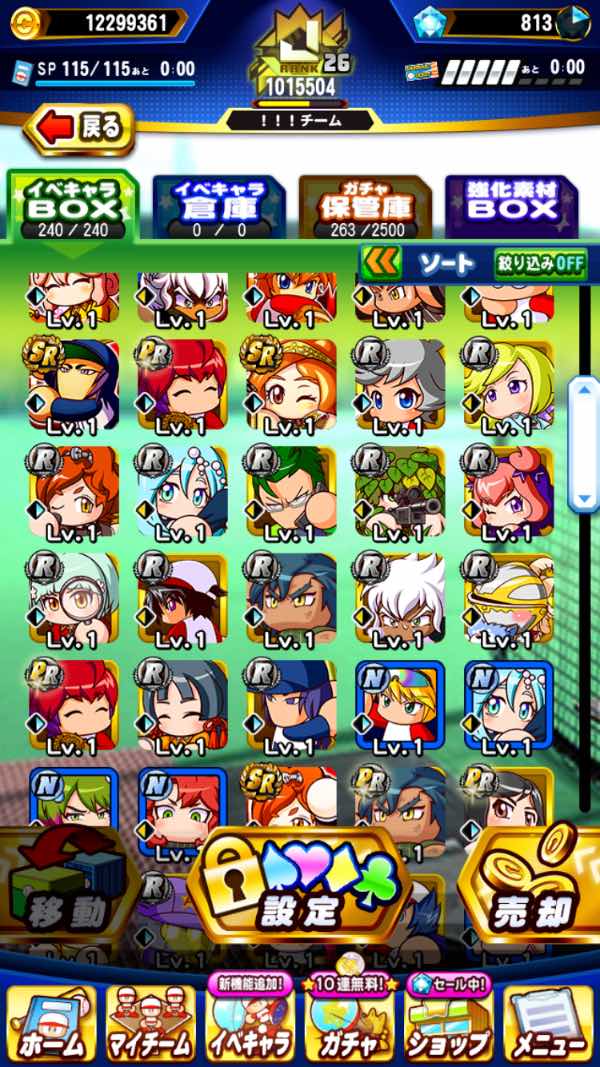Select the R leaf-camouflaged sniper character card
This screenshot has width=600, height=1067.
(400, 491)
